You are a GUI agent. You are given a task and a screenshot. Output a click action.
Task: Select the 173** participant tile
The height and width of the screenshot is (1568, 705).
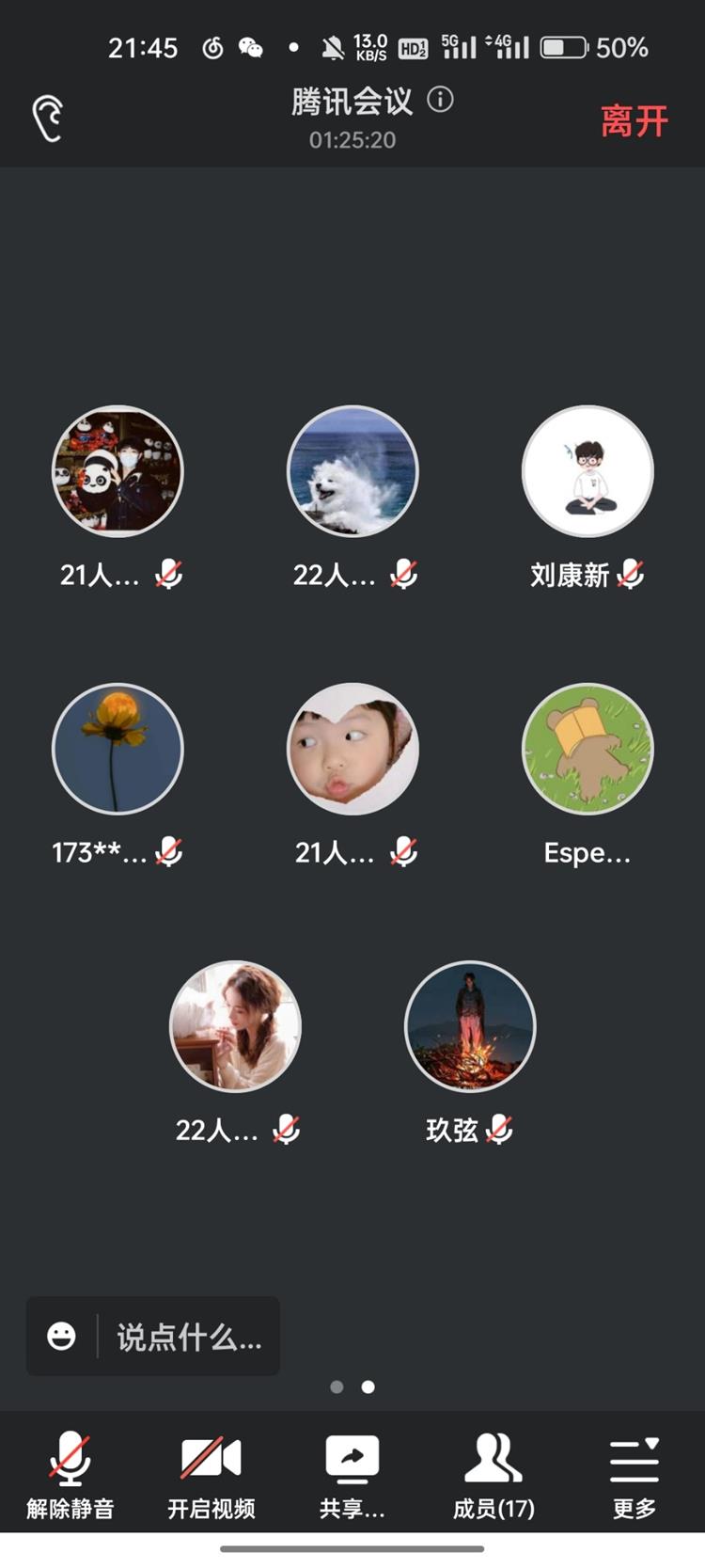pyautogui.click(x=117, y=749)
